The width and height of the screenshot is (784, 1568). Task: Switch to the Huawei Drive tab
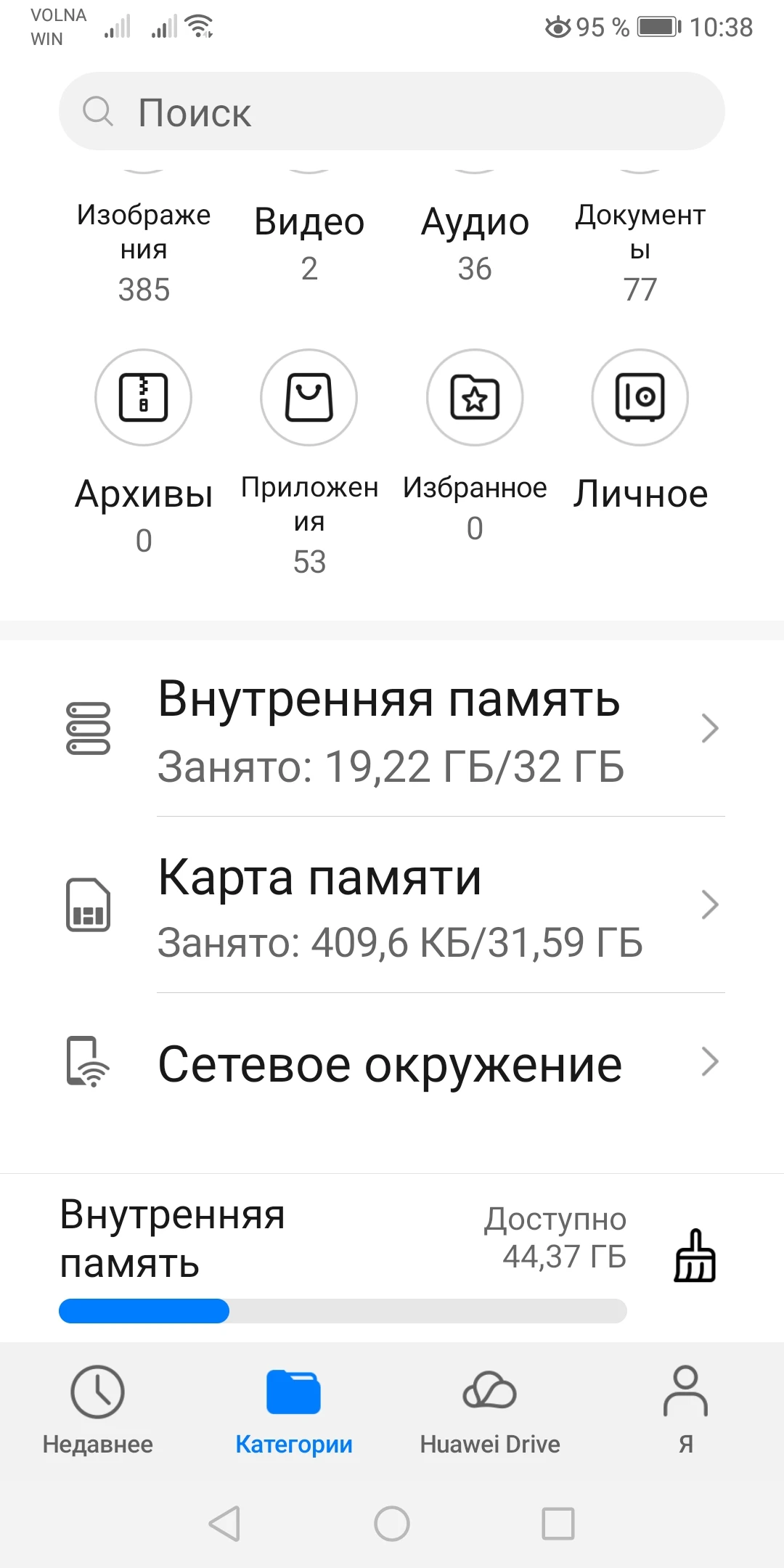490,1410
